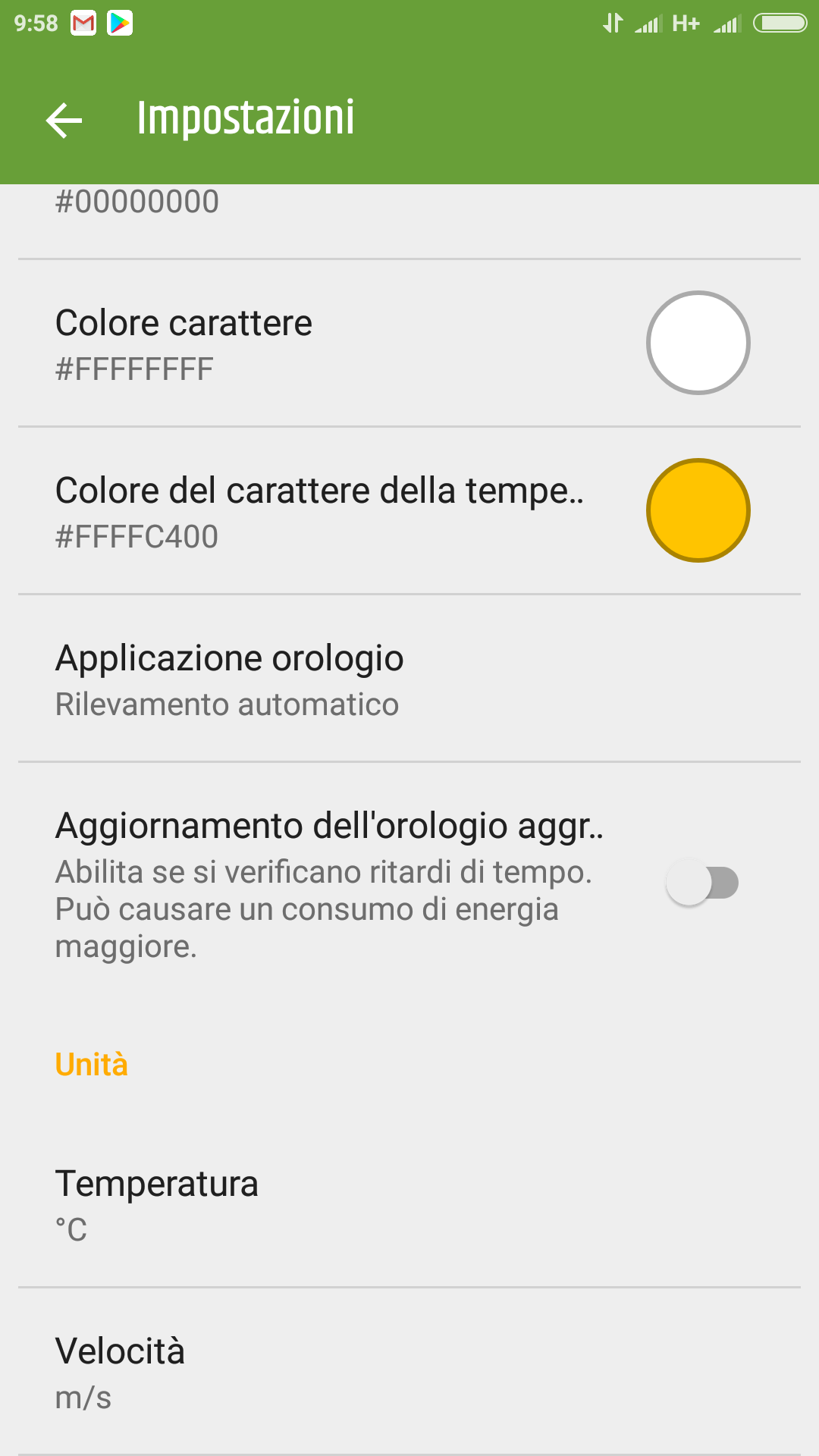Open the Colore carattere setting
Screen dimensions: 819x1456
(x=409, y=344)
